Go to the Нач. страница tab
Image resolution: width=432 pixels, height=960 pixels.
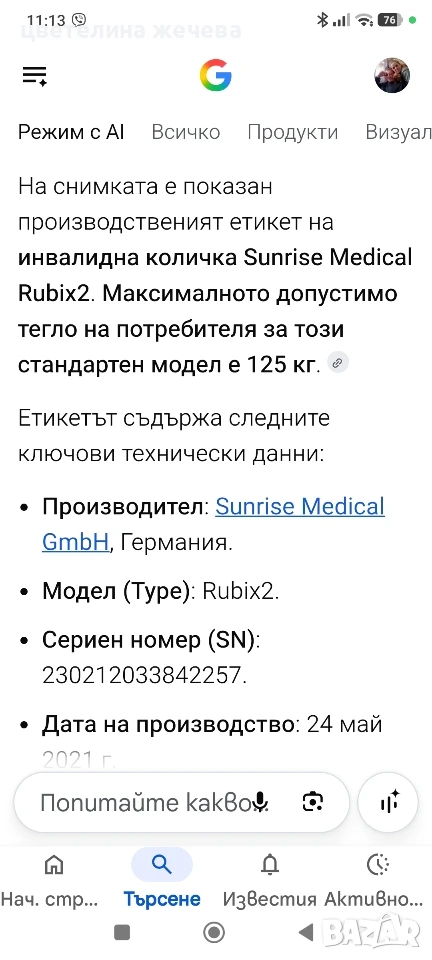53,880
